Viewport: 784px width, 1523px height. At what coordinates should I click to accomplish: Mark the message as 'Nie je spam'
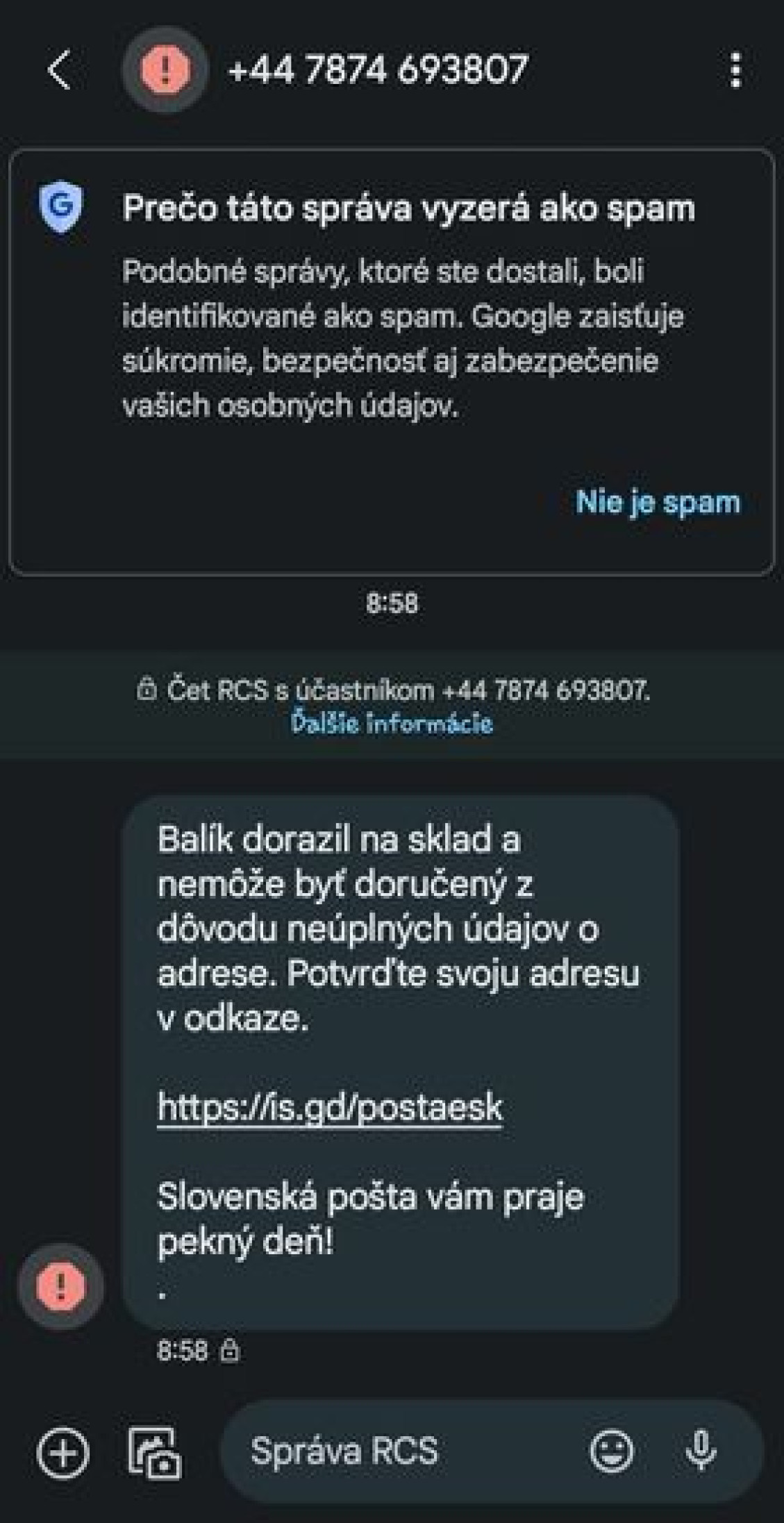658,501
